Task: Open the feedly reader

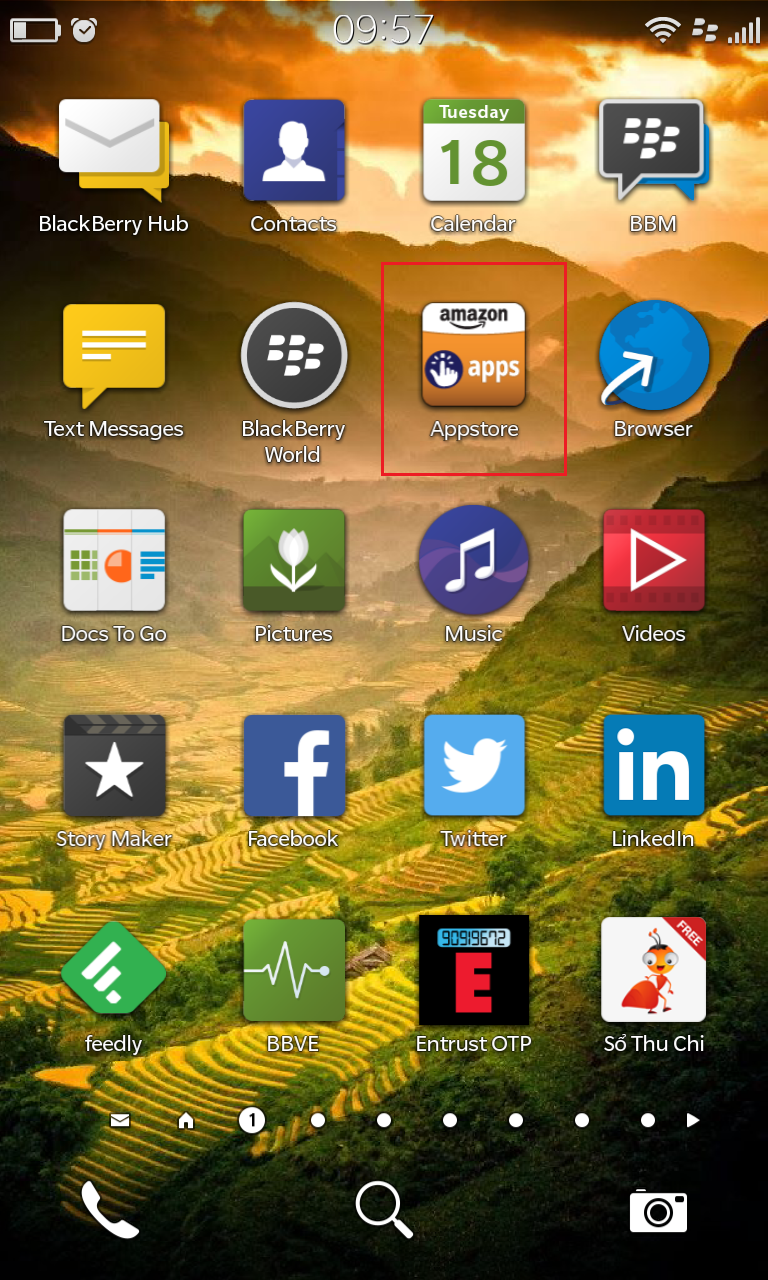Action: [x=113, y=968]
